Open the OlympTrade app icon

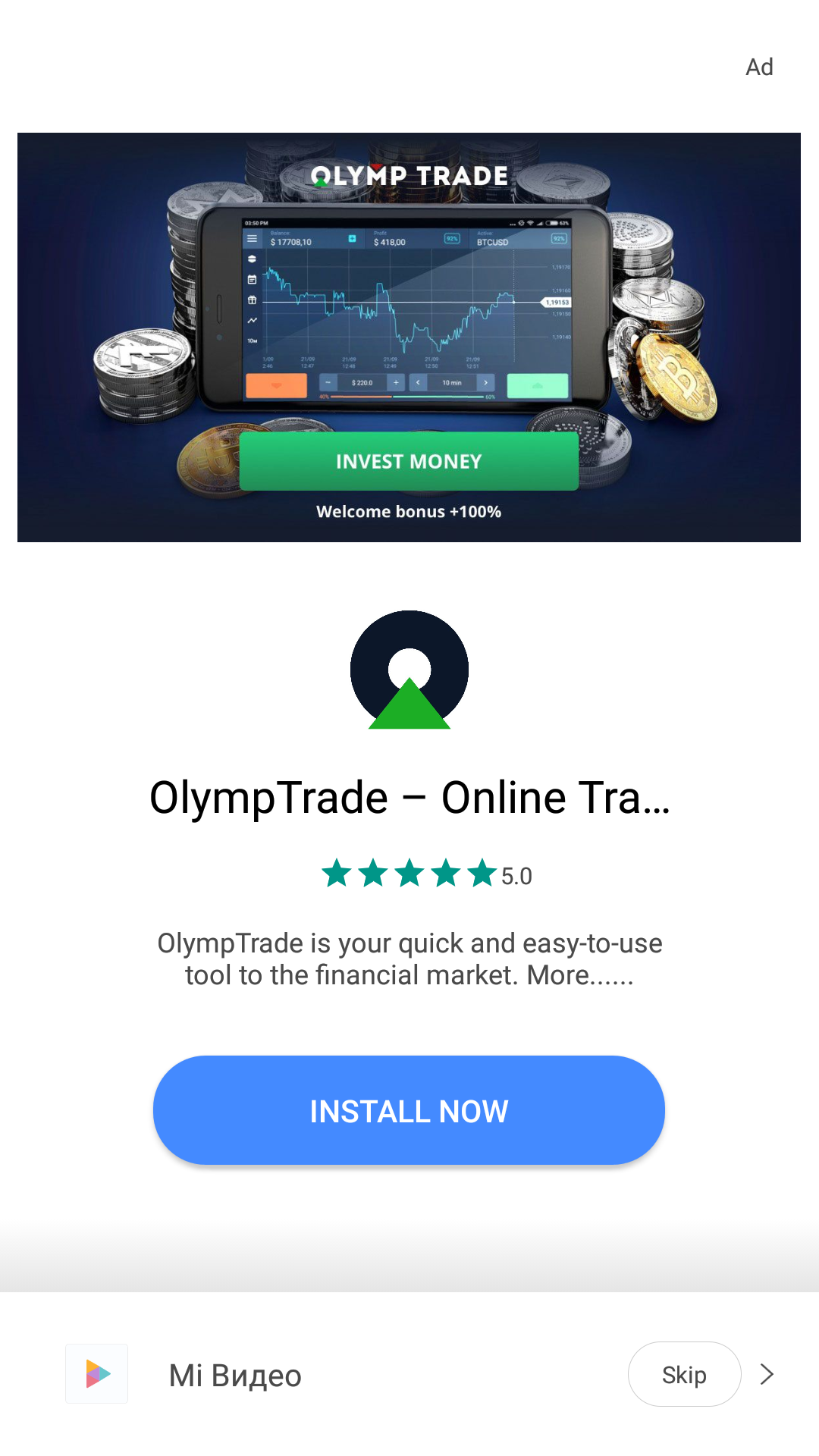(409, 670)
